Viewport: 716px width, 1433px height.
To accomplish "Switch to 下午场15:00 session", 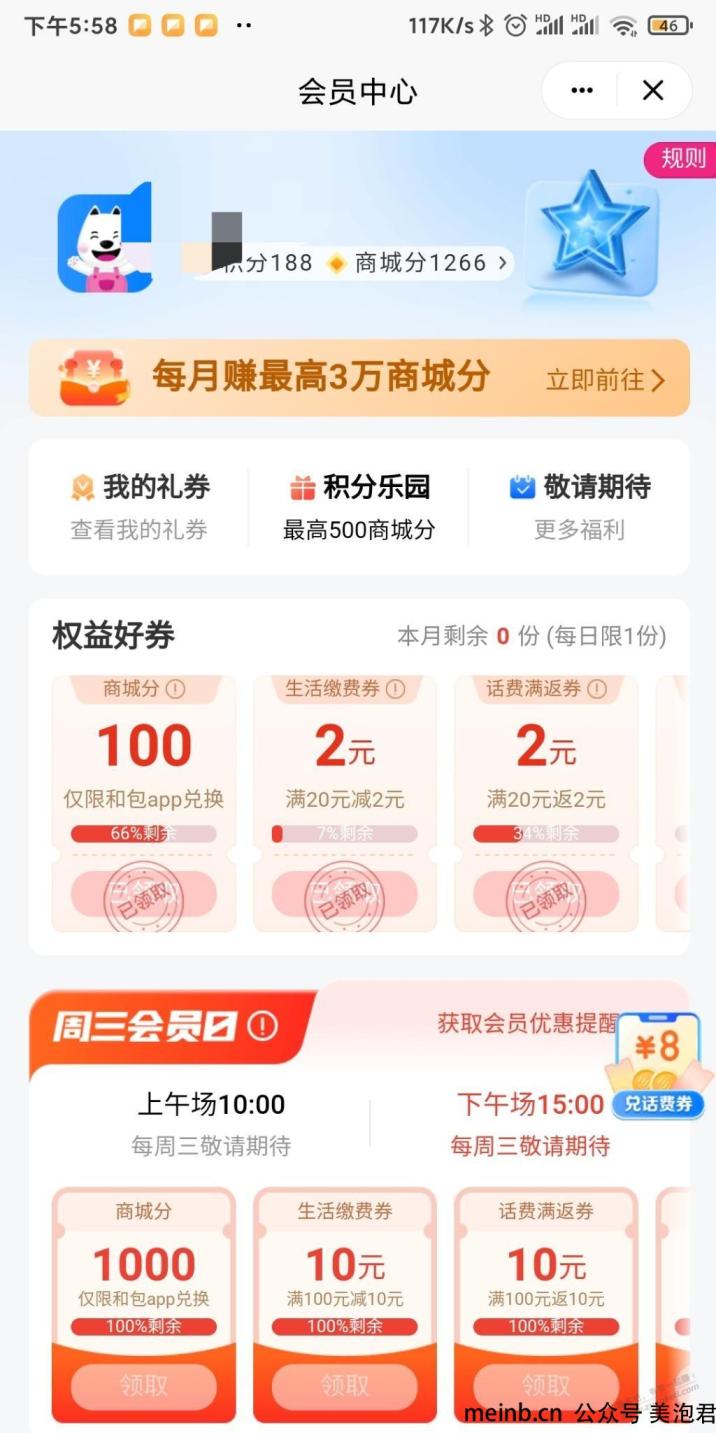I will click(530, 1123).
